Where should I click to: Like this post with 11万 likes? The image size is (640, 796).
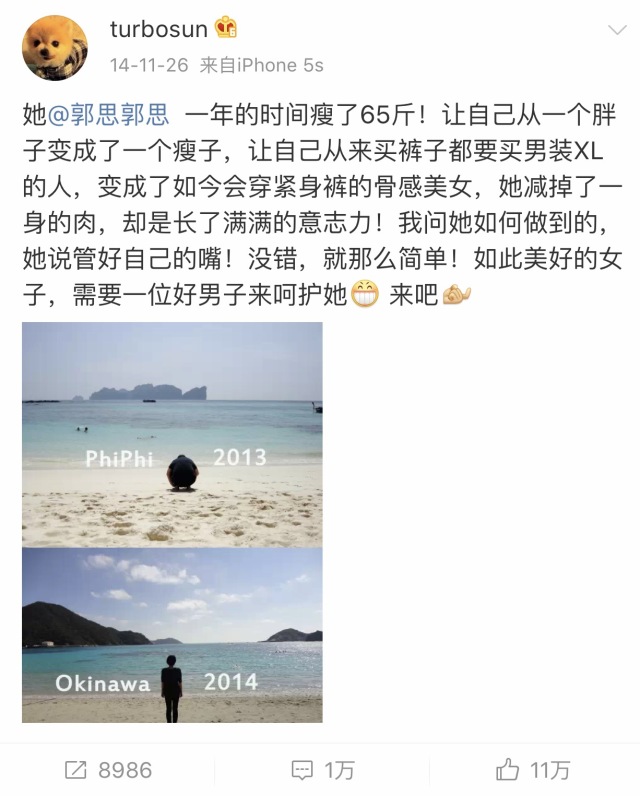pos(532,770)
